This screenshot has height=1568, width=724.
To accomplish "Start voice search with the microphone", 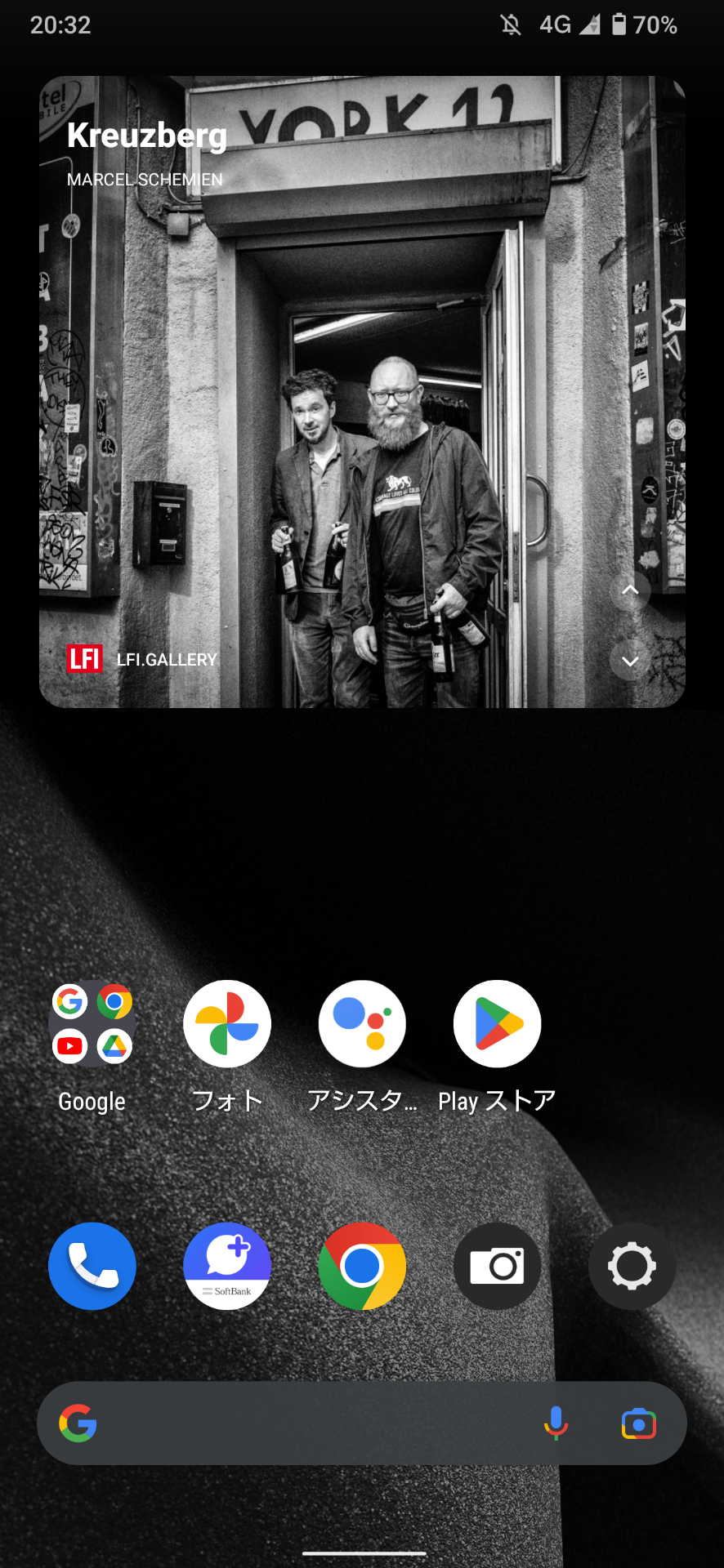I will 556,1423.
